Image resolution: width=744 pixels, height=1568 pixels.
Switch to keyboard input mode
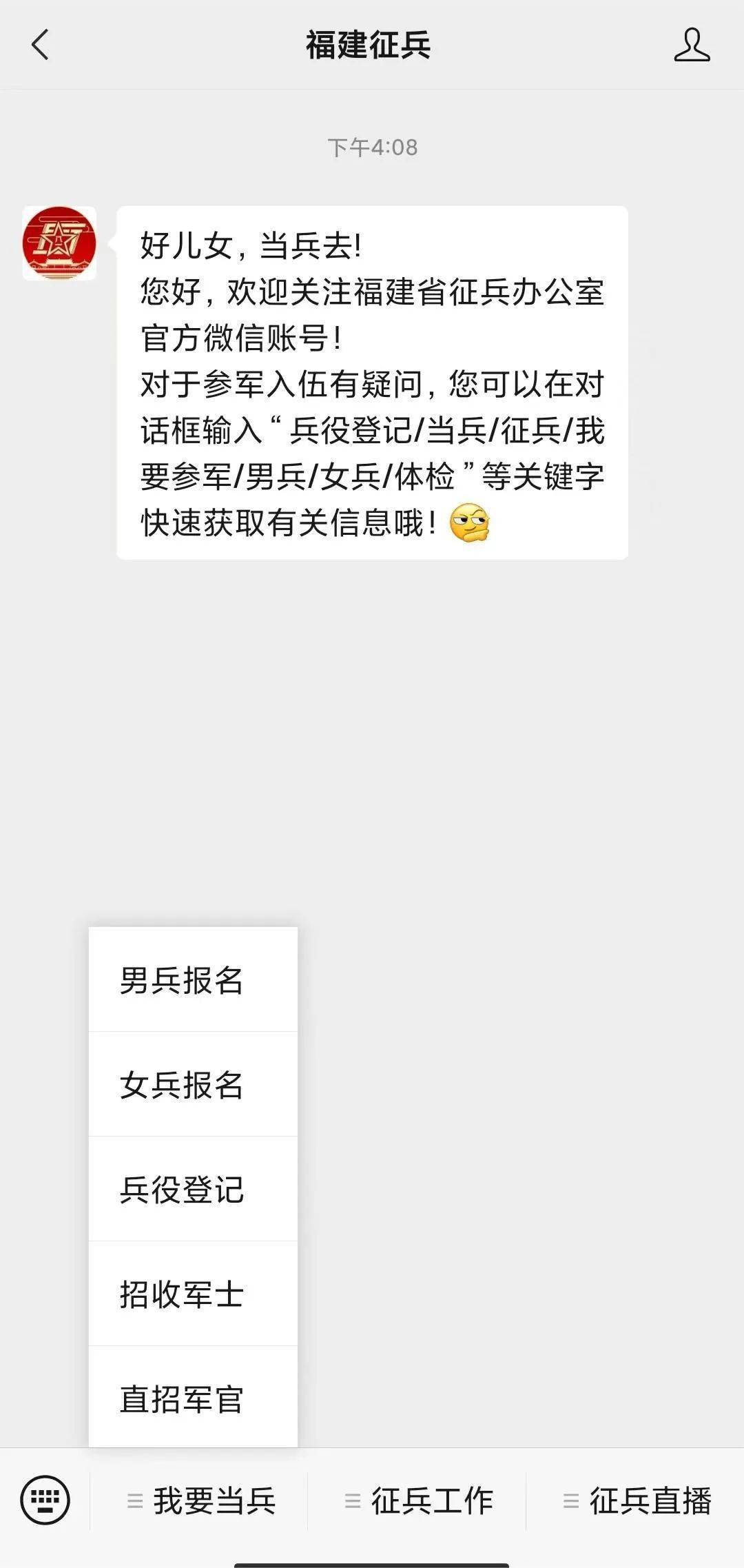click(45, 1500)
